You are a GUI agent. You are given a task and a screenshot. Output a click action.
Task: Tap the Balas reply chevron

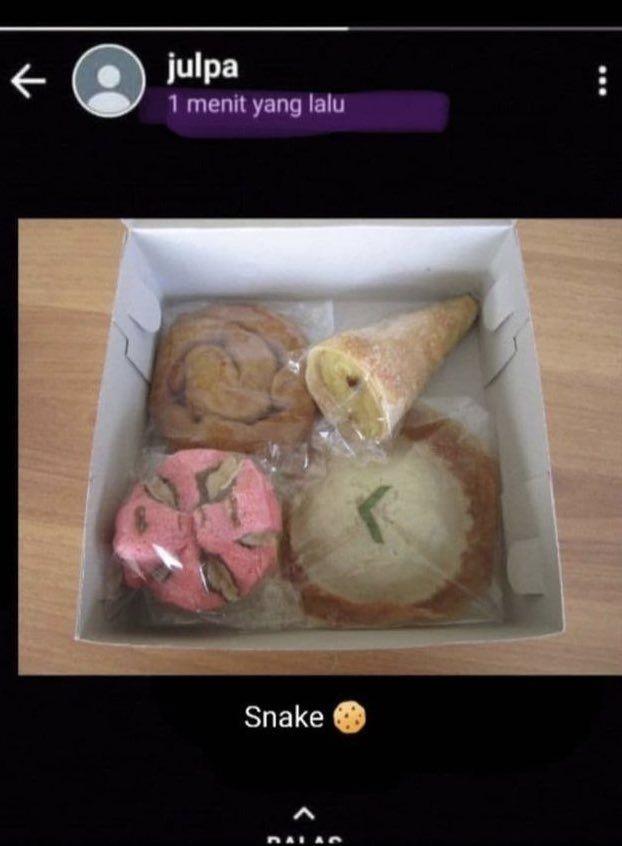pyautogui.click(x=306, y=813)
